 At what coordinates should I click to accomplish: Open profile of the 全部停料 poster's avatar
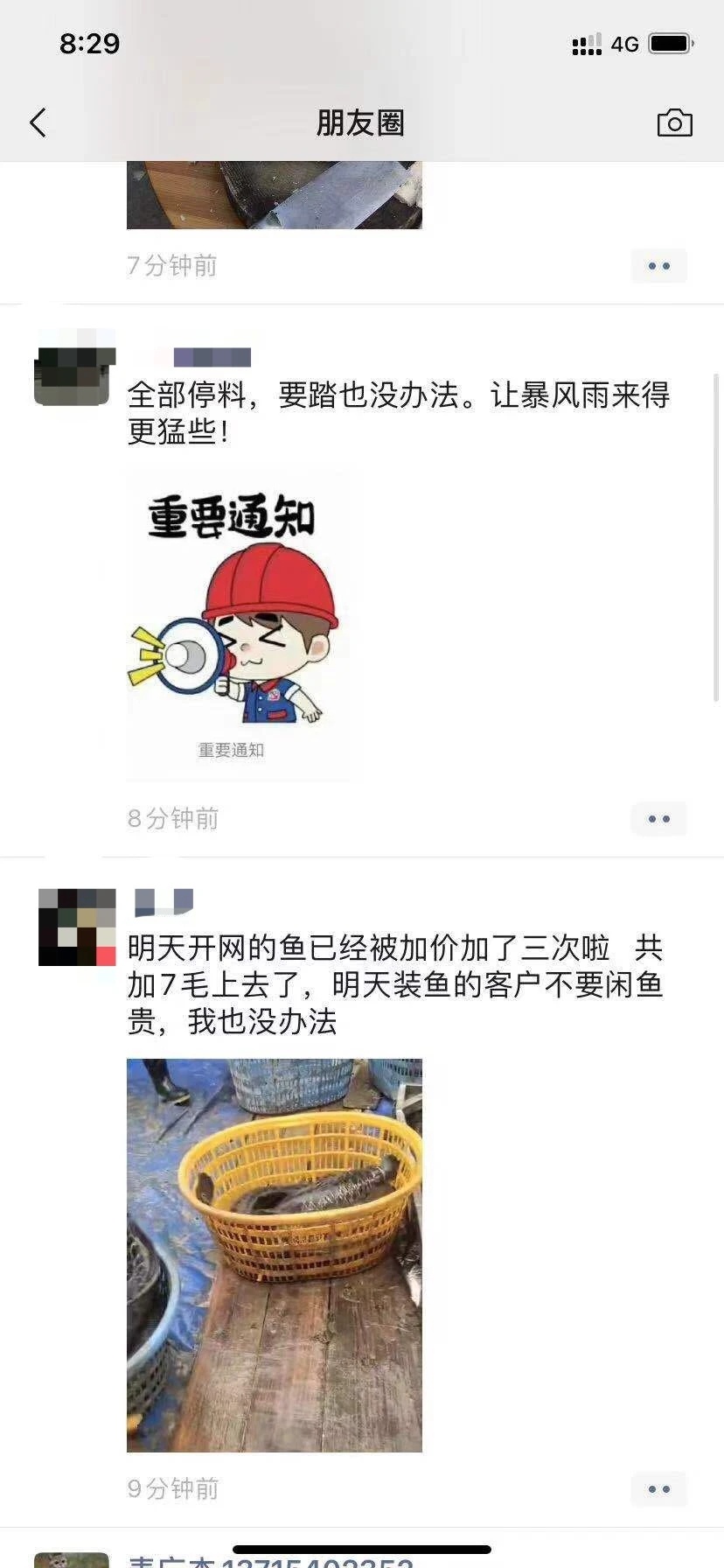coord(75,368)
